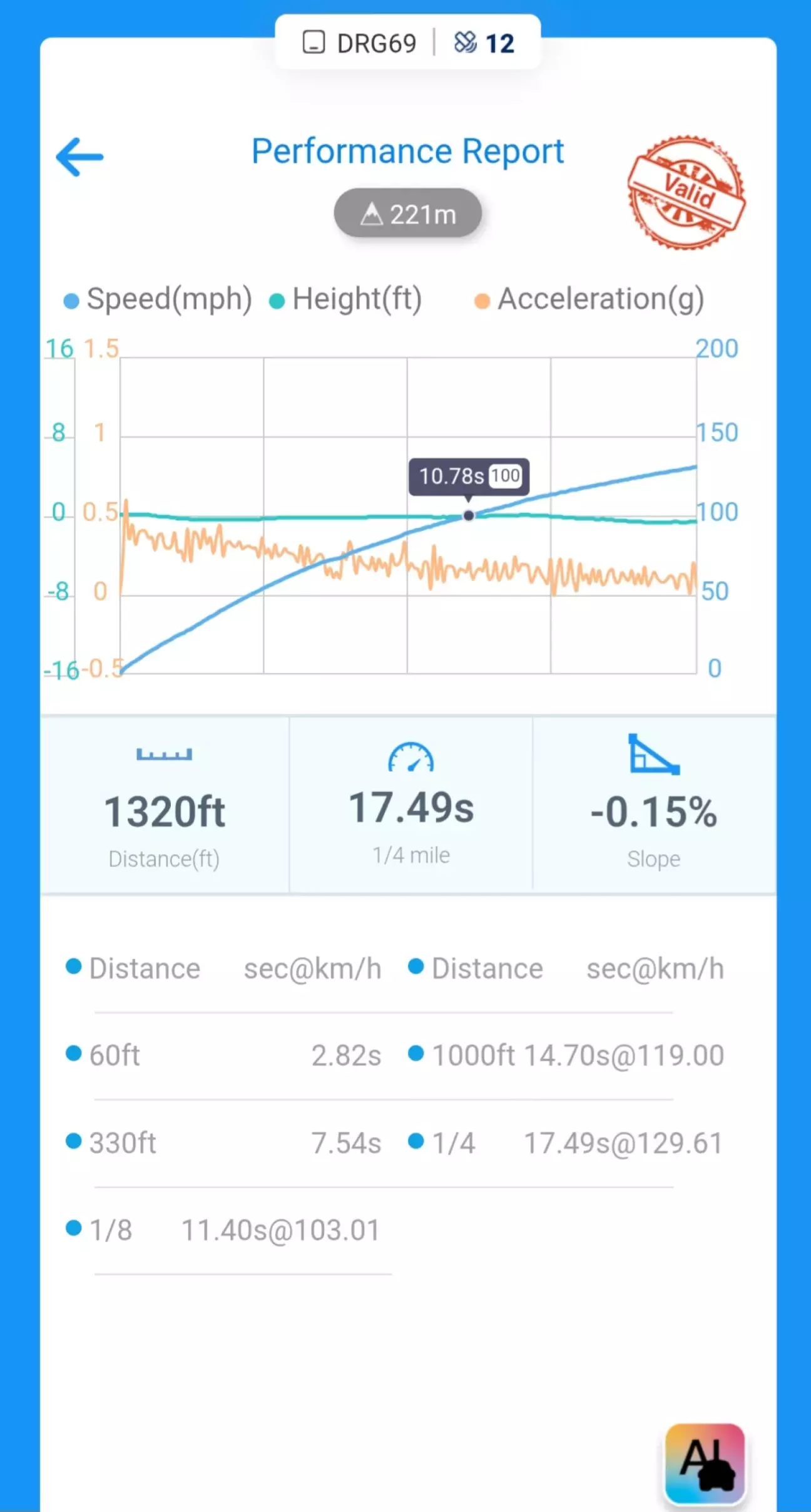Toggle the Speed(mph) chart series
This screenshot has width=811, height=1512.
(x=158, y=299)
